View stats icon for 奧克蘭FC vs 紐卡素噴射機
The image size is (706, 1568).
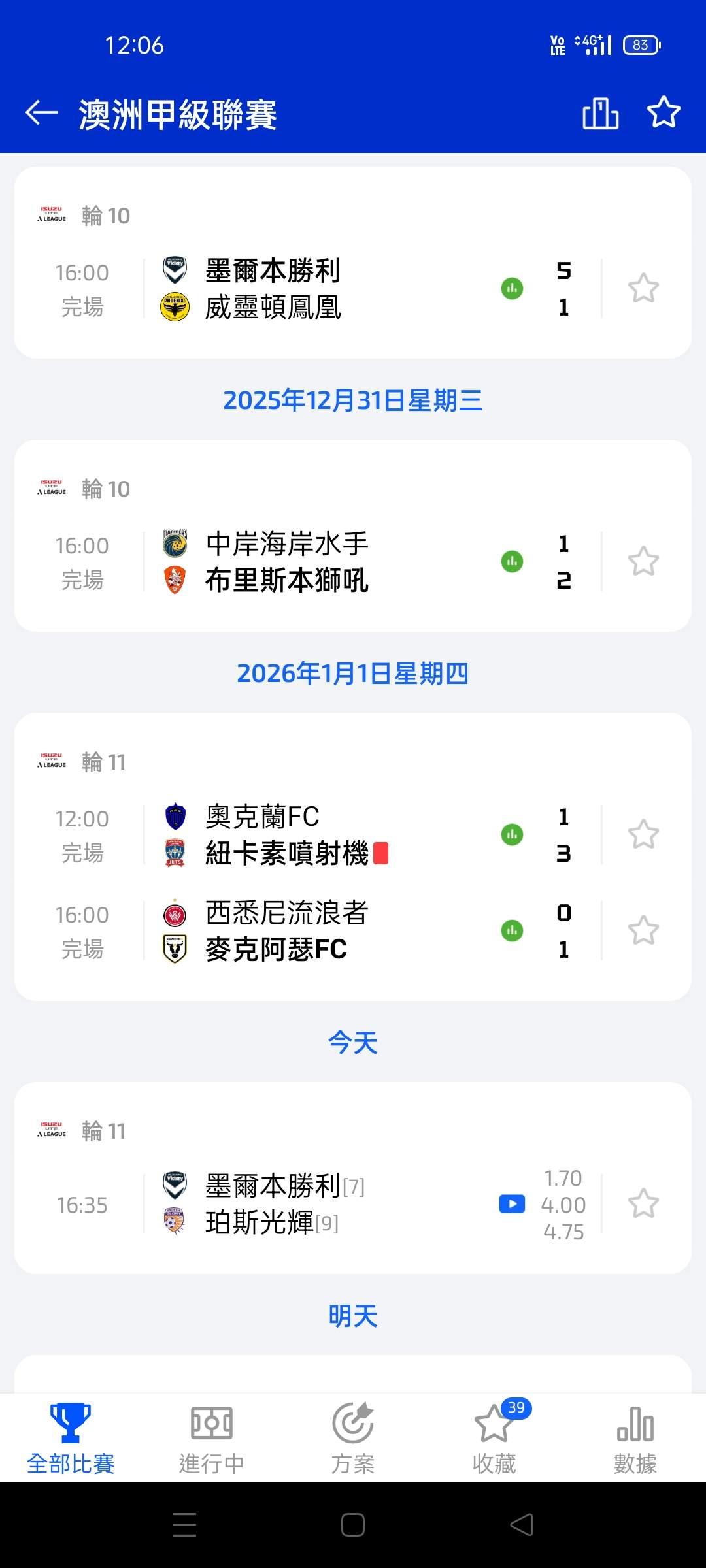click(512, 834)
